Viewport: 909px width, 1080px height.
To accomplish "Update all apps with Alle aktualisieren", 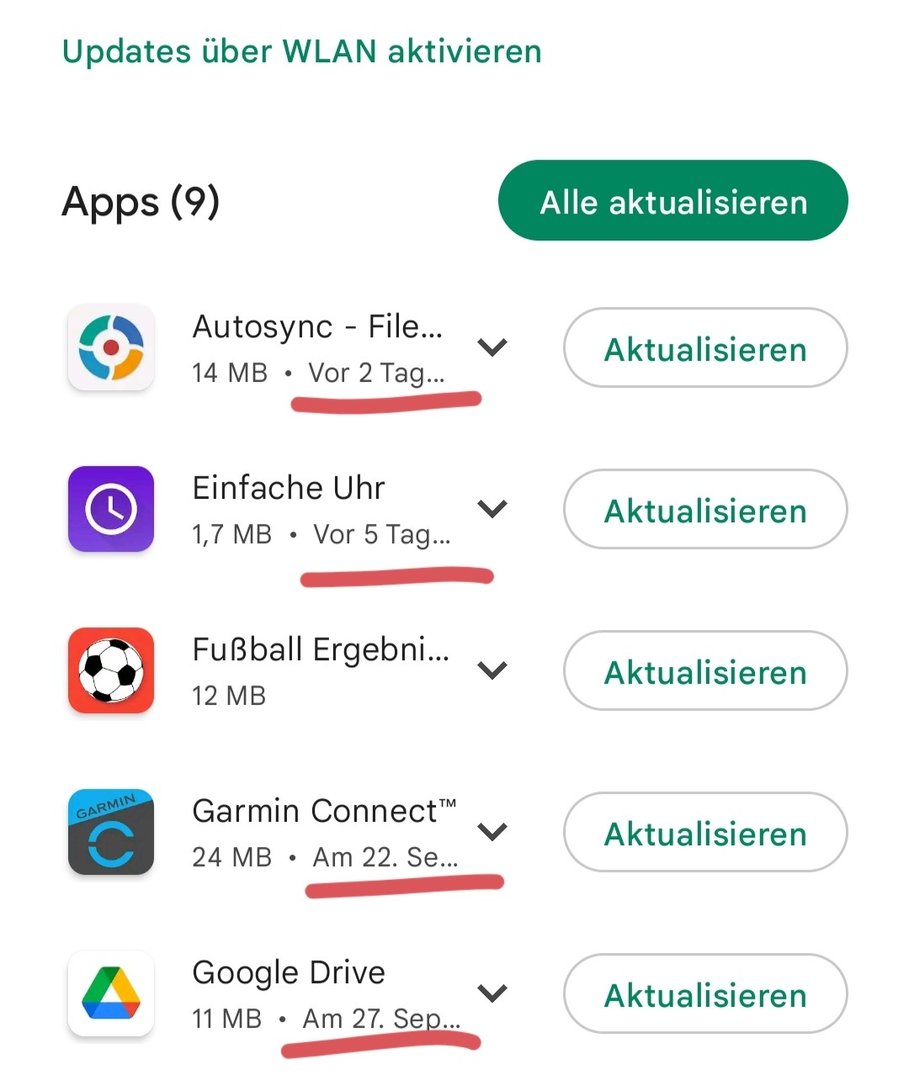I will tap(672, 201).
